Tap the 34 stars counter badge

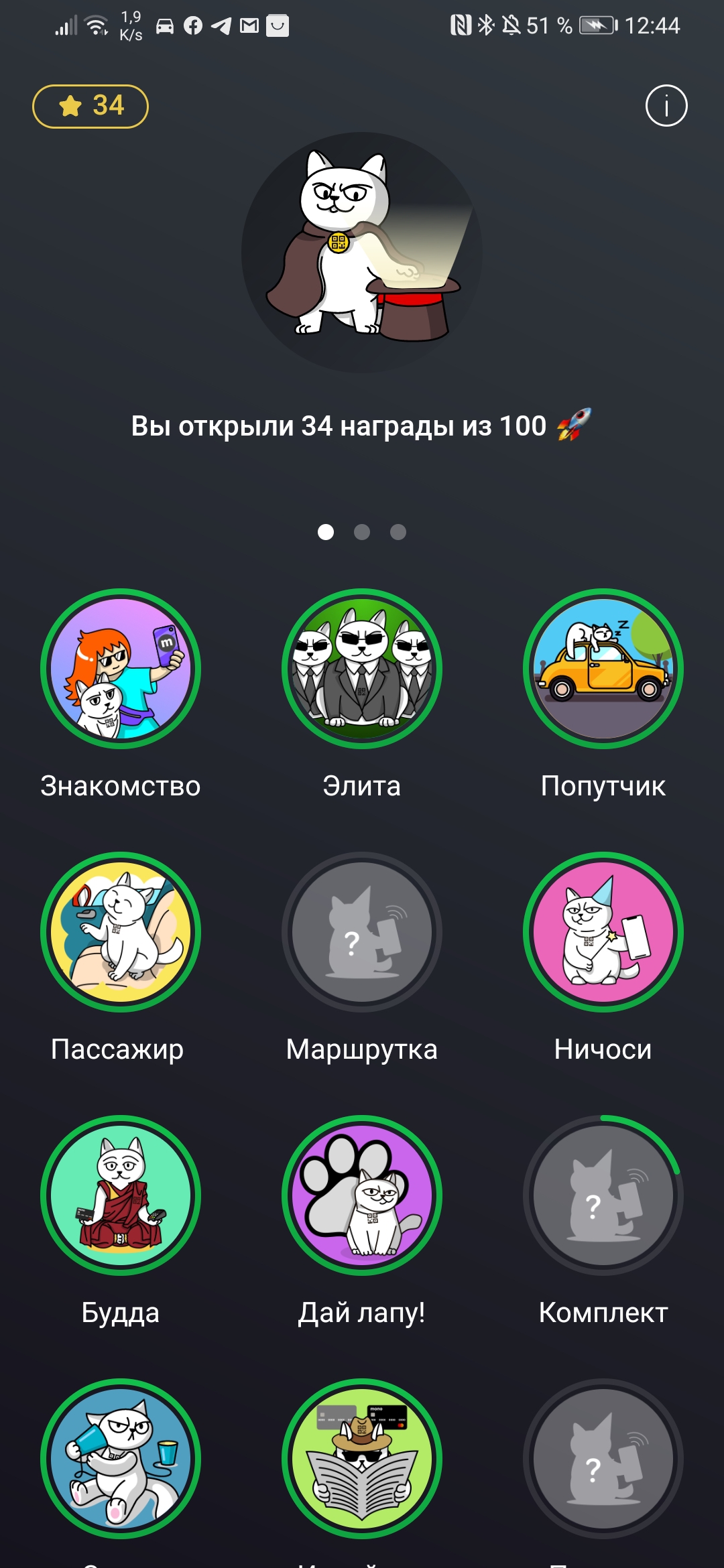point(90,106)
